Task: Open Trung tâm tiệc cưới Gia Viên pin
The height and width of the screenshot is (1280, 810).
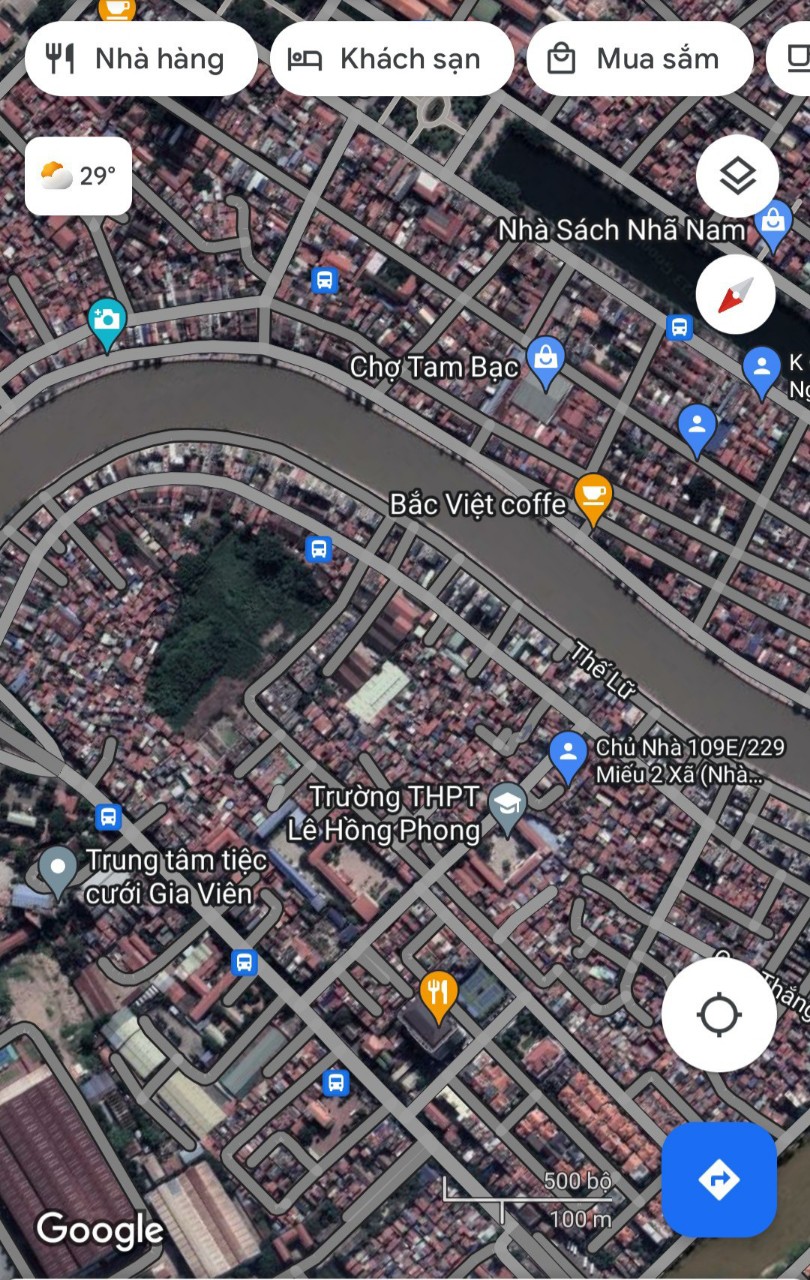Action: [57, 868]
